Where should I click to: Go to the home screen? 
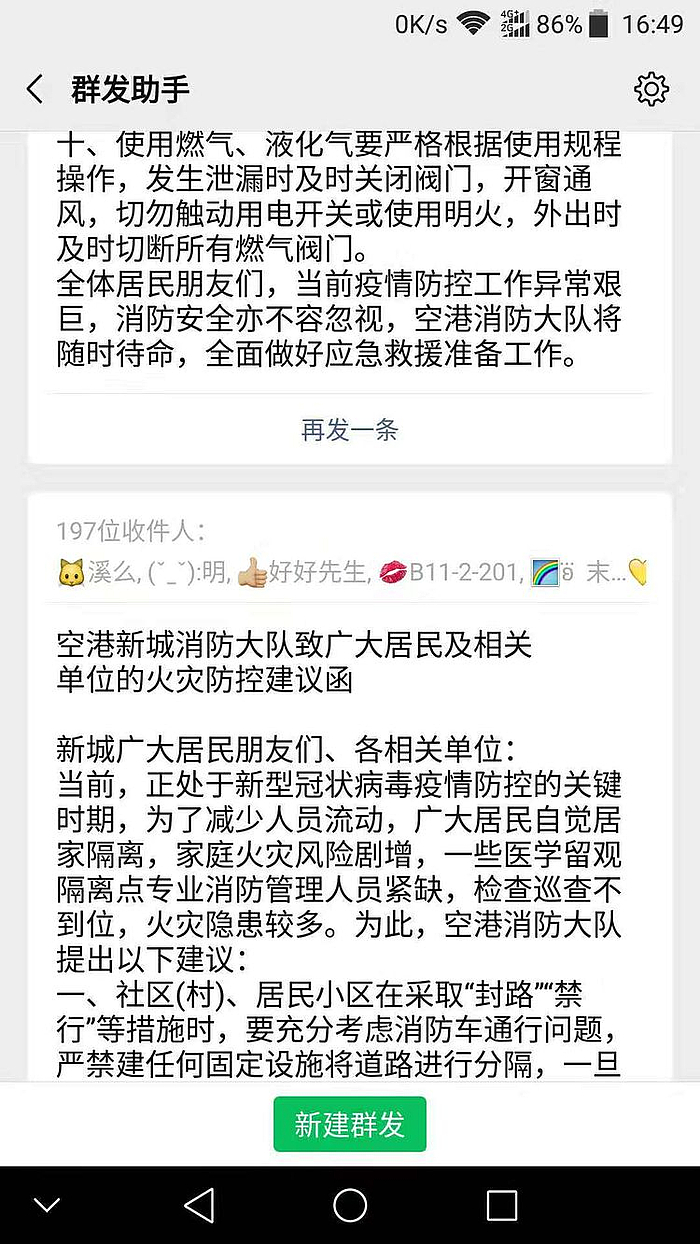[350, 1205]
